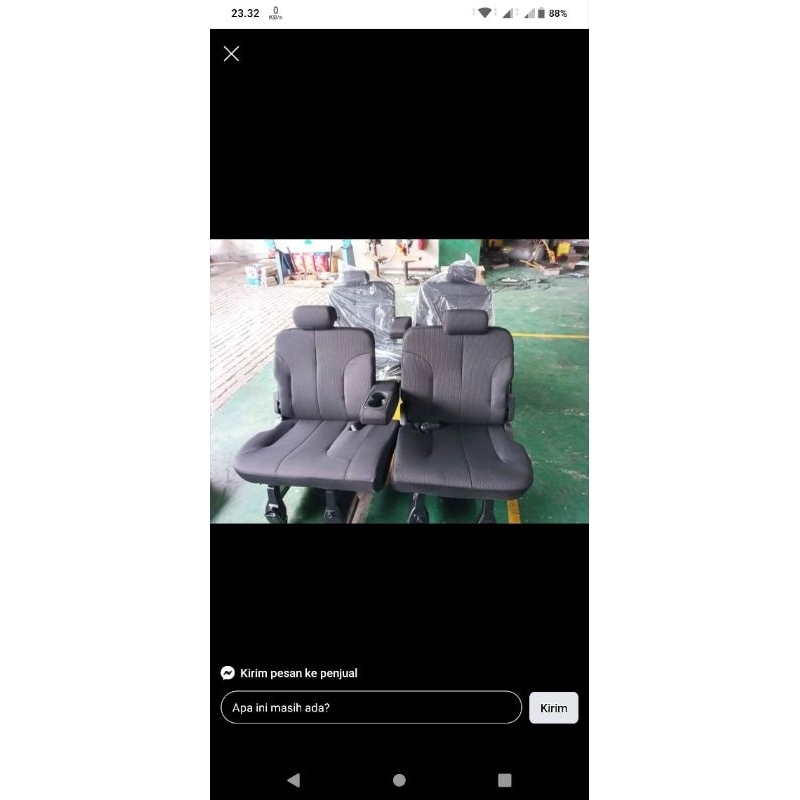The image size is (800, 800).
Task: Return to the home screen
Action: pyautogui.click(x=399, y=780)
